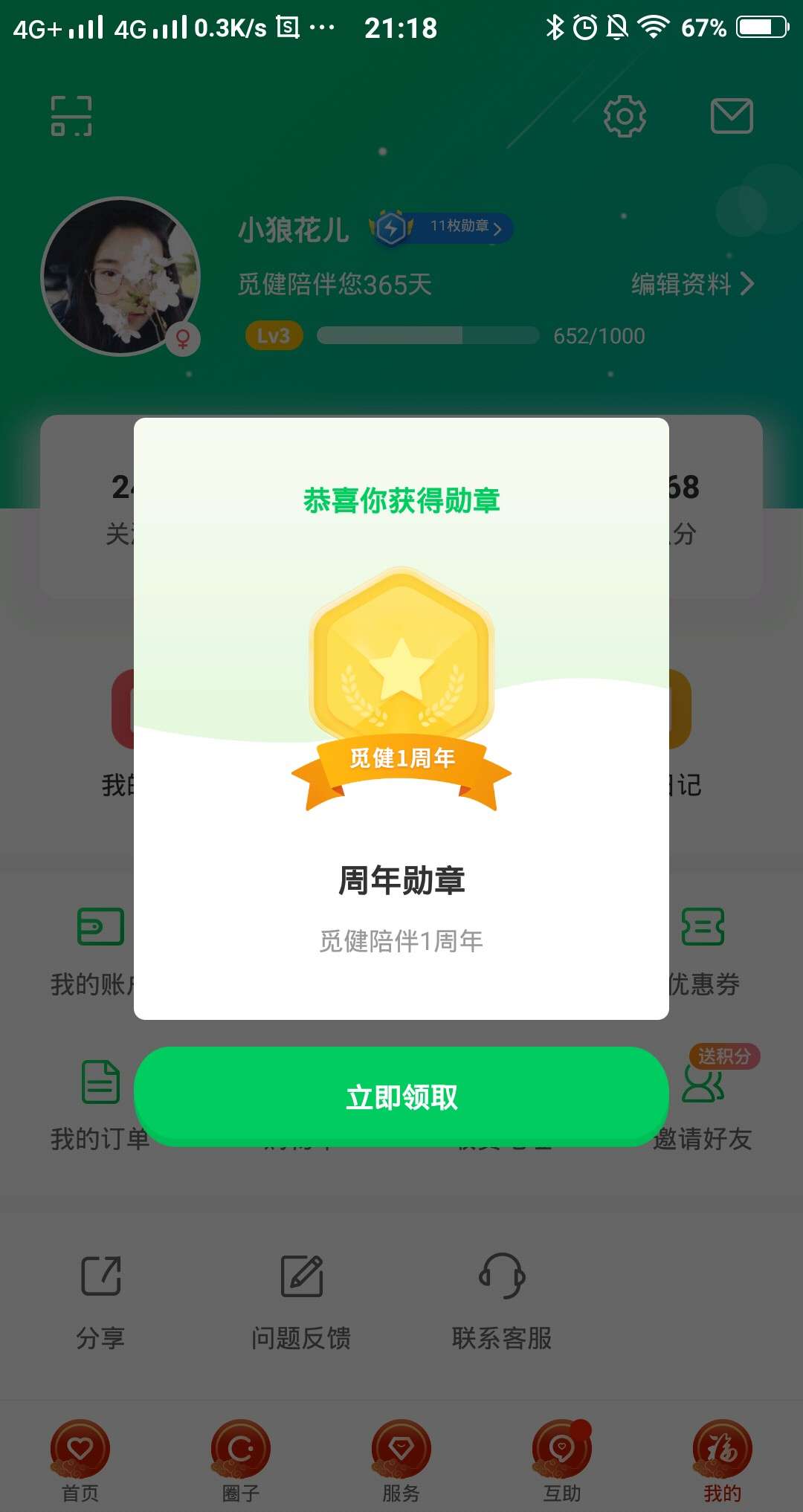Open 我的账户 wallet icon
Screen dimensions: 803x1512
pyautogui.click(x=100, y=926)
